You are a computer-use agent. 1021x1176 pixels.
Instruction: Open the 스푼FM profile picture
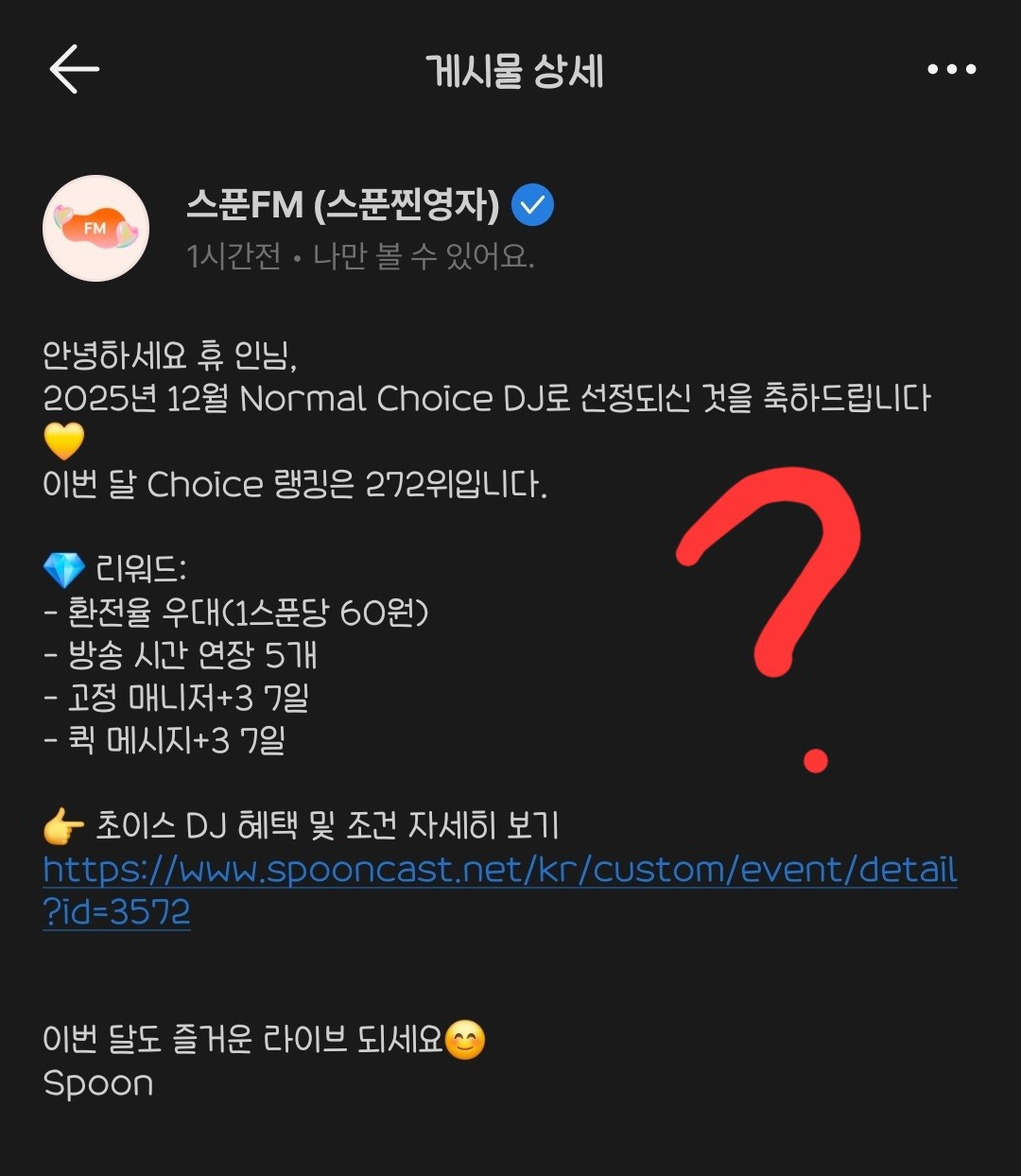96,228
